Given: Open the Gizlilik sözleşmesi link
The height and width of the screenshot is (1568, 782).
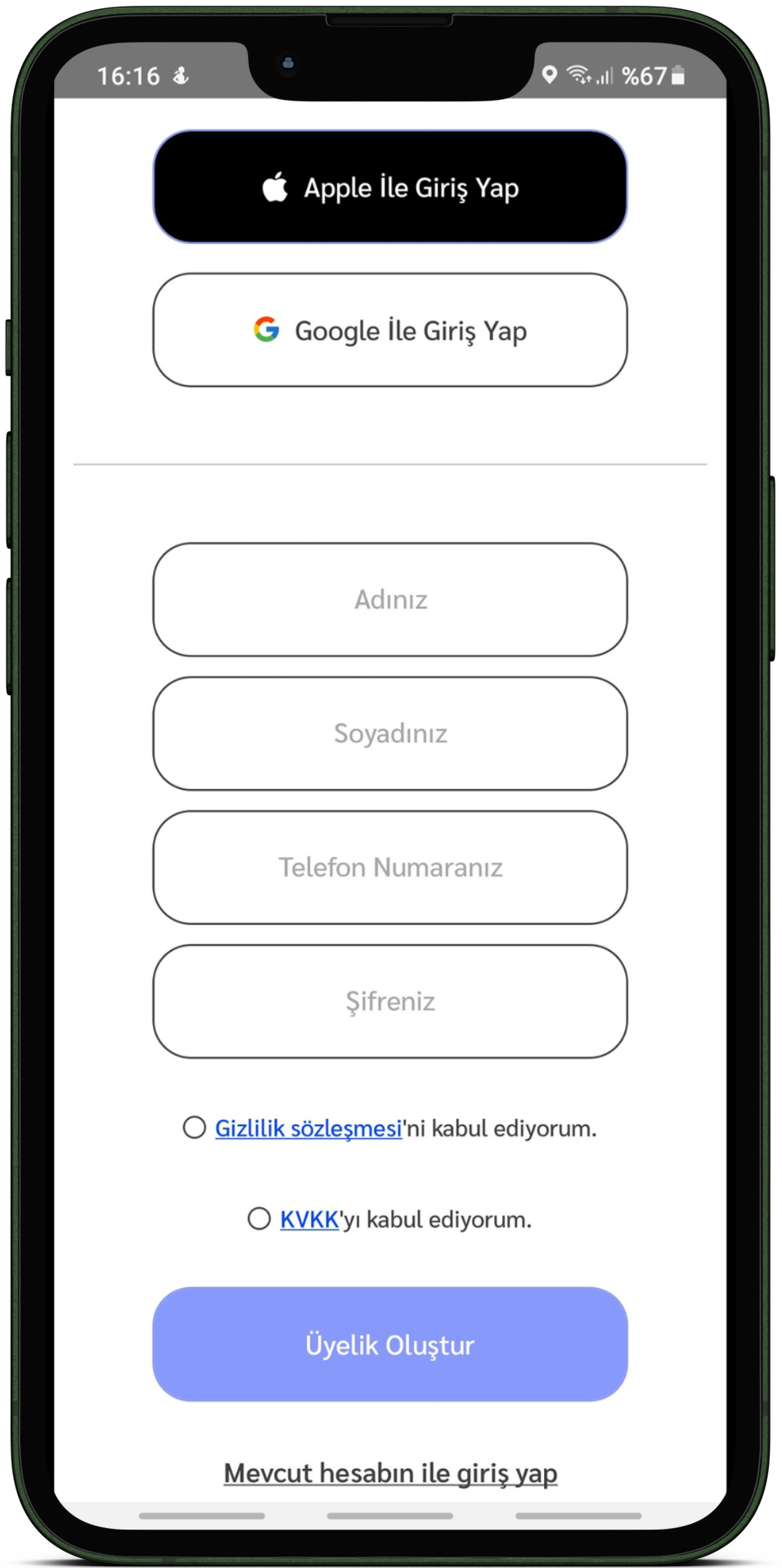Looking at the screenshot, I should (x=308, y=1129).
